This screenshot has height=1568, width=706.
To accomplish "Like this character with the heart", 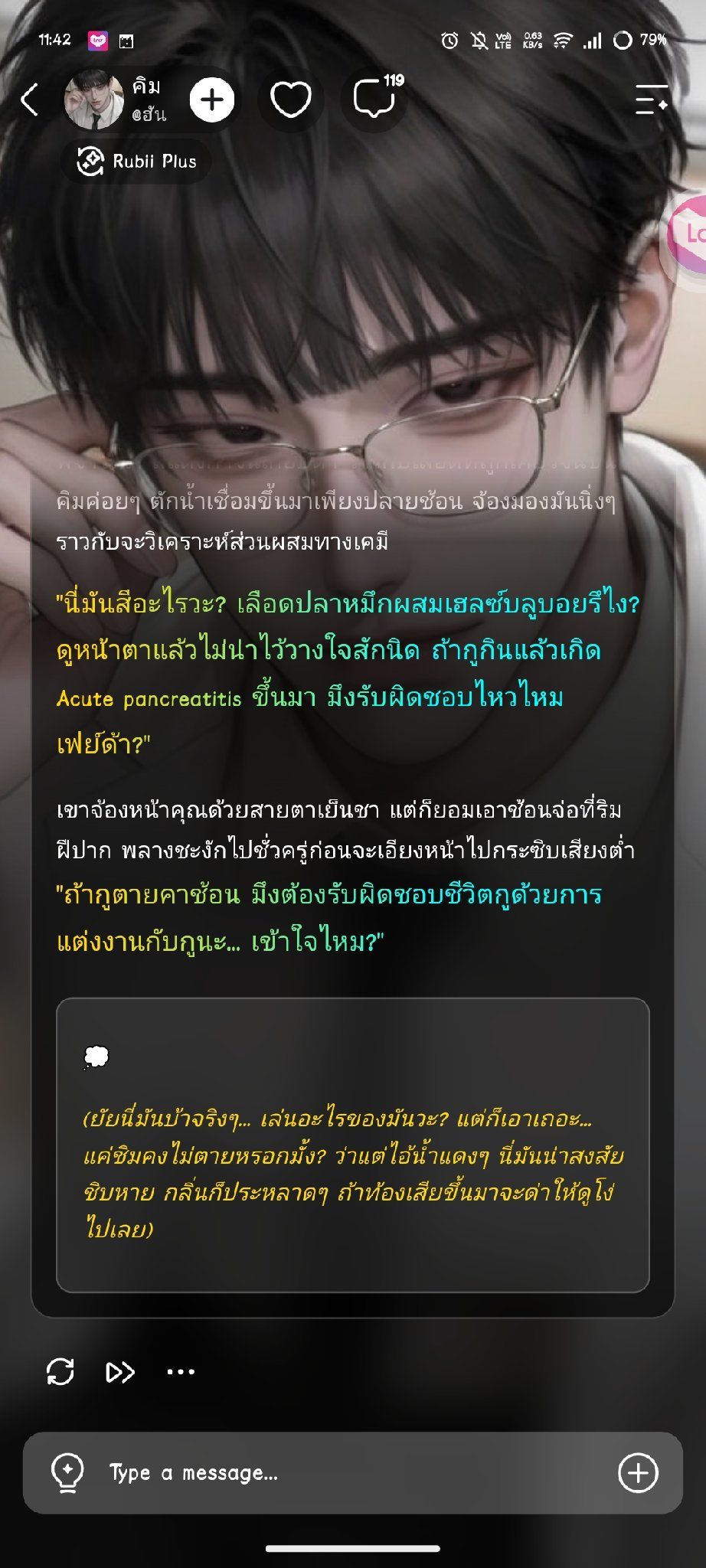I will [x=291, y=100].
